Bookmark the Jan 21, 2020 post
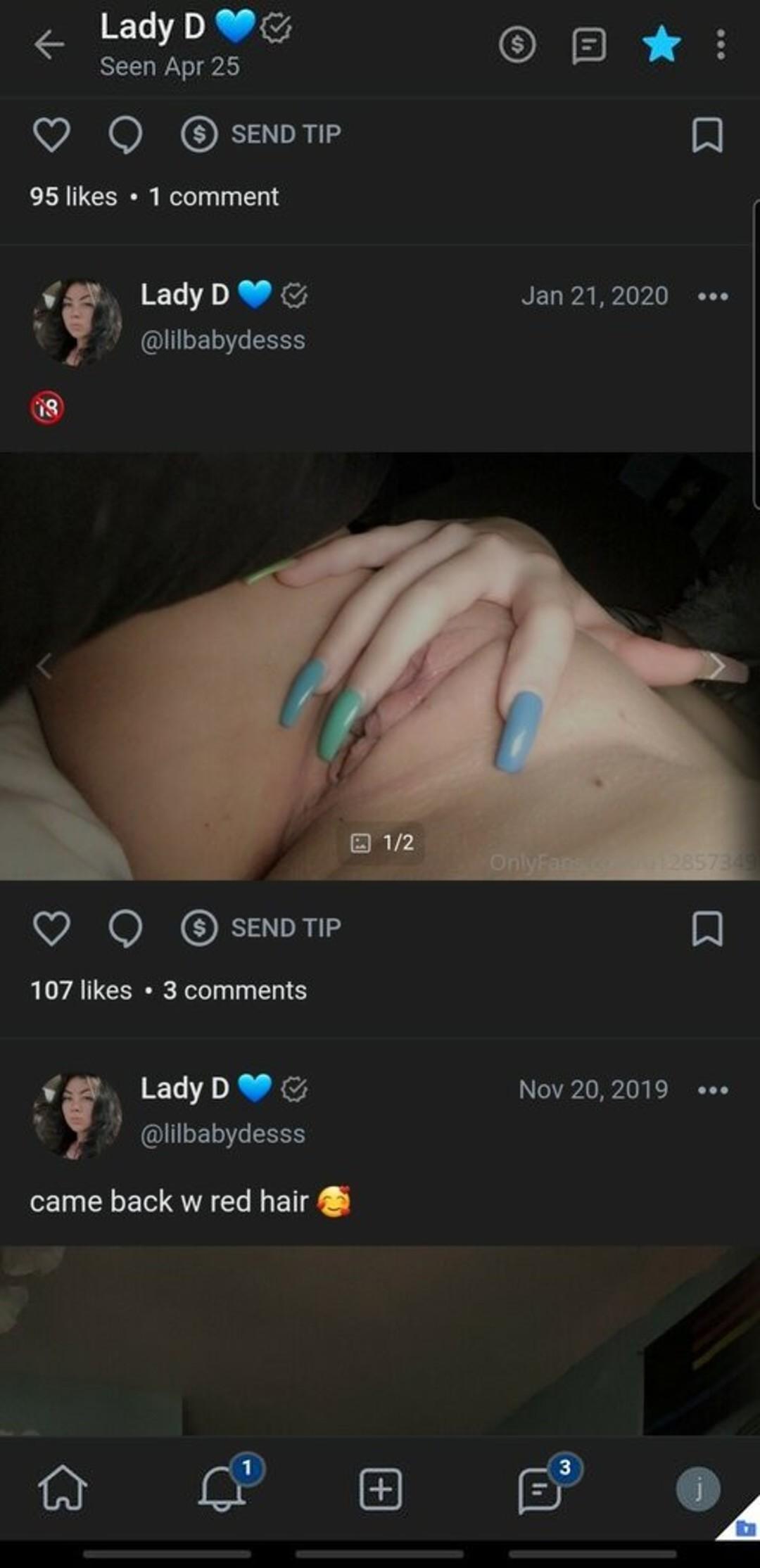This screenshot has height=1568, width=760. (x=707, y=929)
